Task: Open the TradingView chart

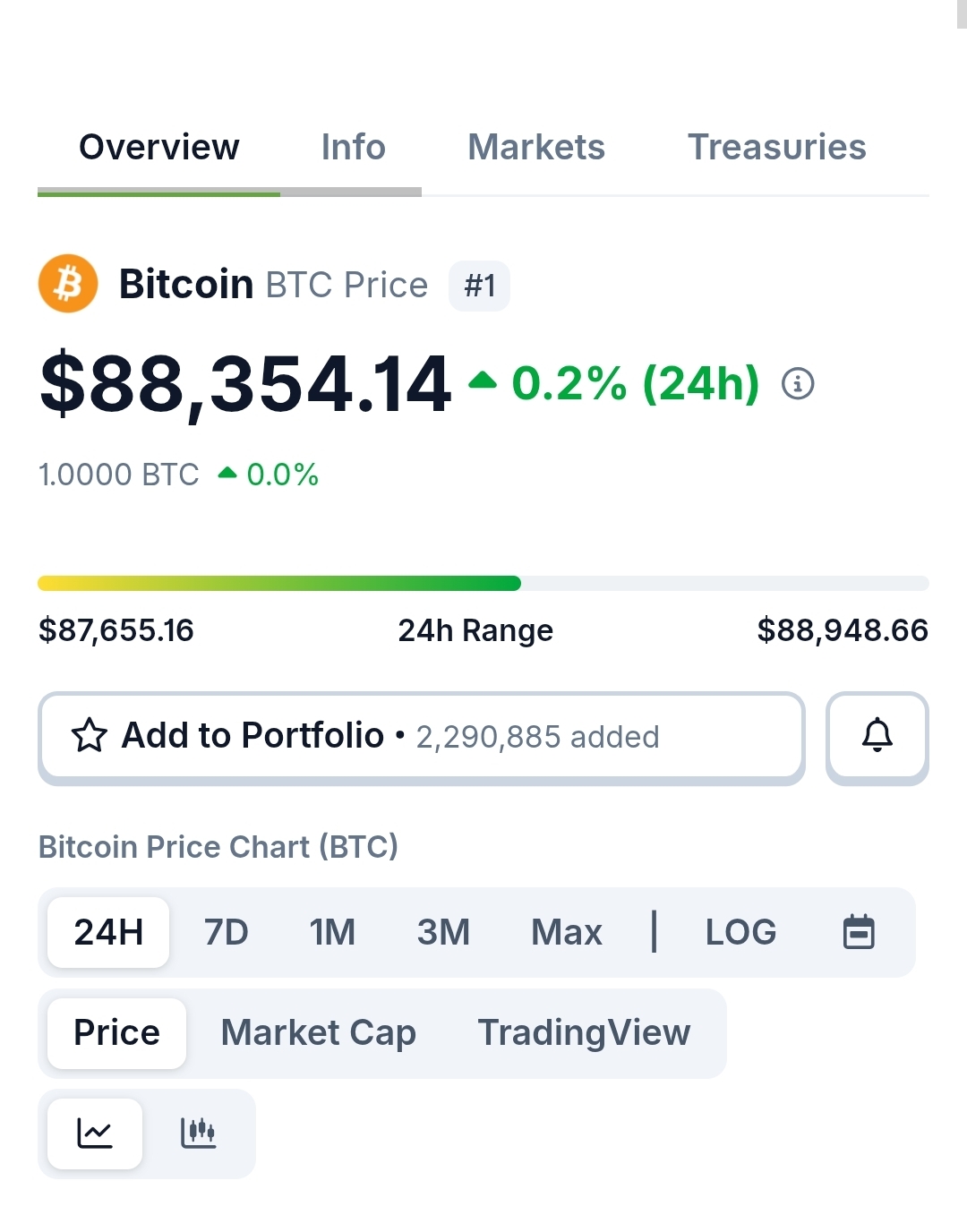Action: pos(584,1033)
